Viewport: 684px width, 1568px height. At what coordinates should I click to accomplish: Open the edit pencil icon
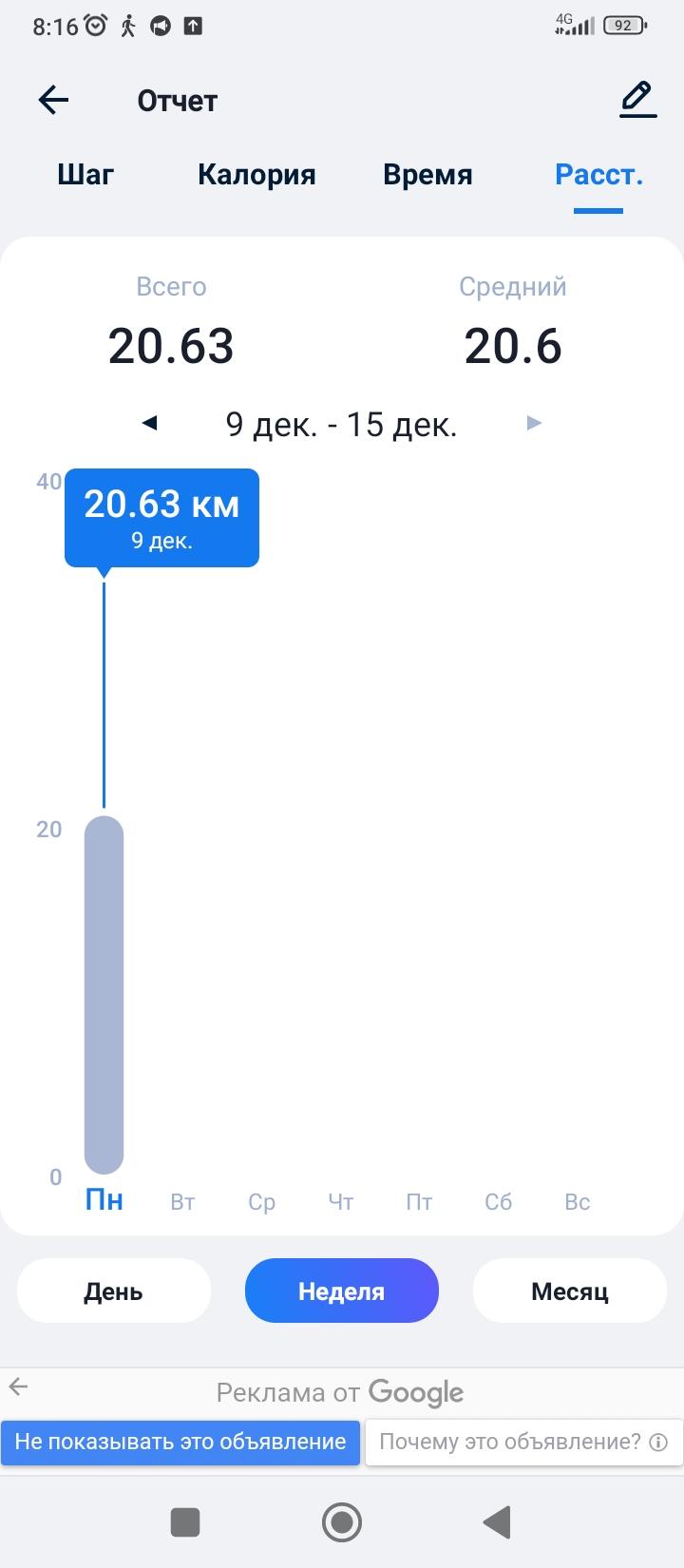point(637,100)
